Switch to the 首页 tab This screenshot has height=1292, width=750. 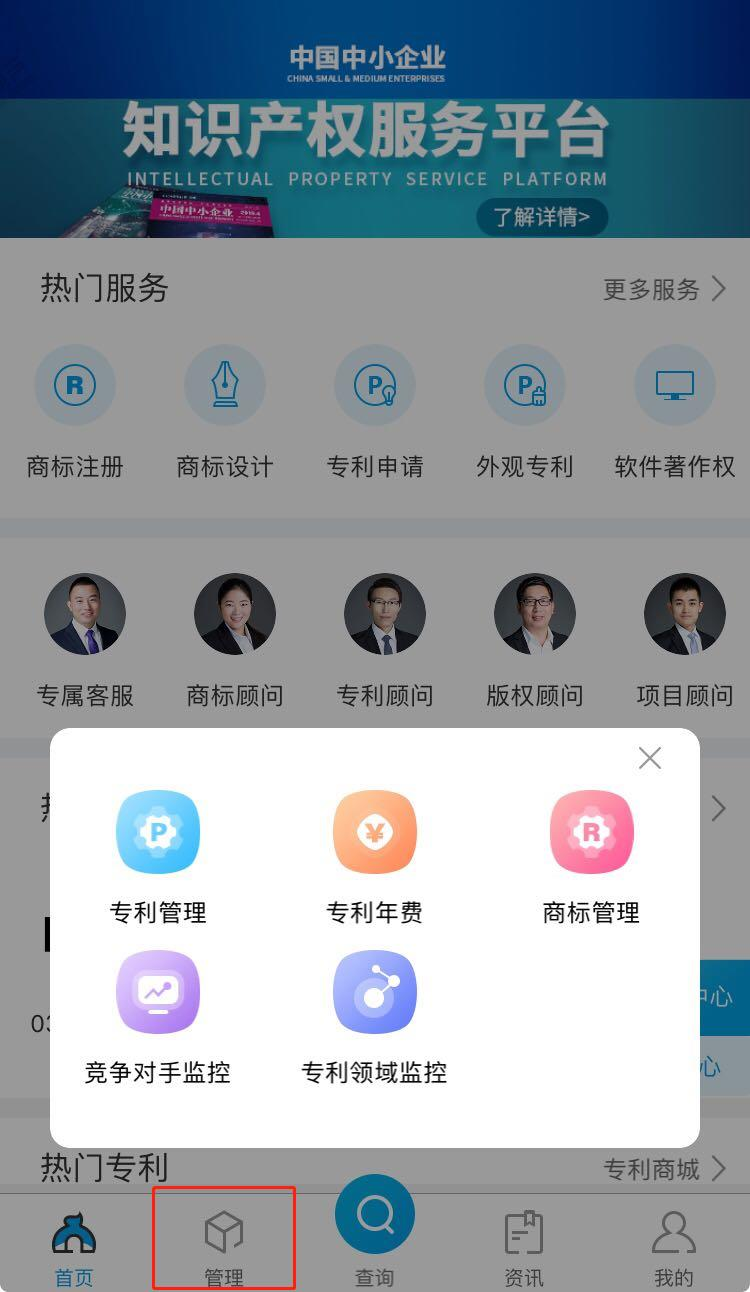pyautogui.click(x=74, y=1246)
